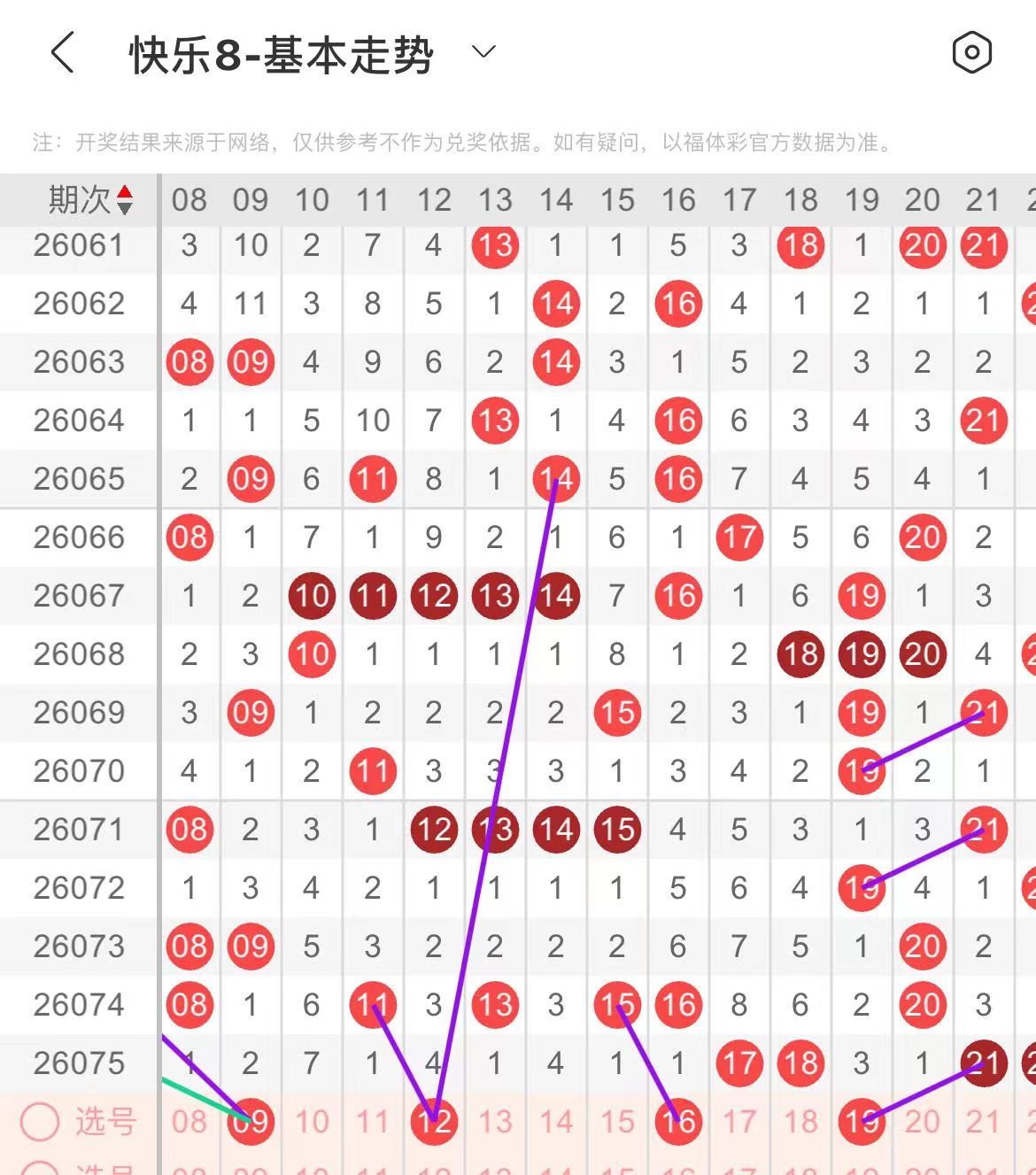Image resolution: width=1036 pixels, height=1175 pixels.
Task: Select number 20 in the 选号 row
Action: (x=923, y=1122)
